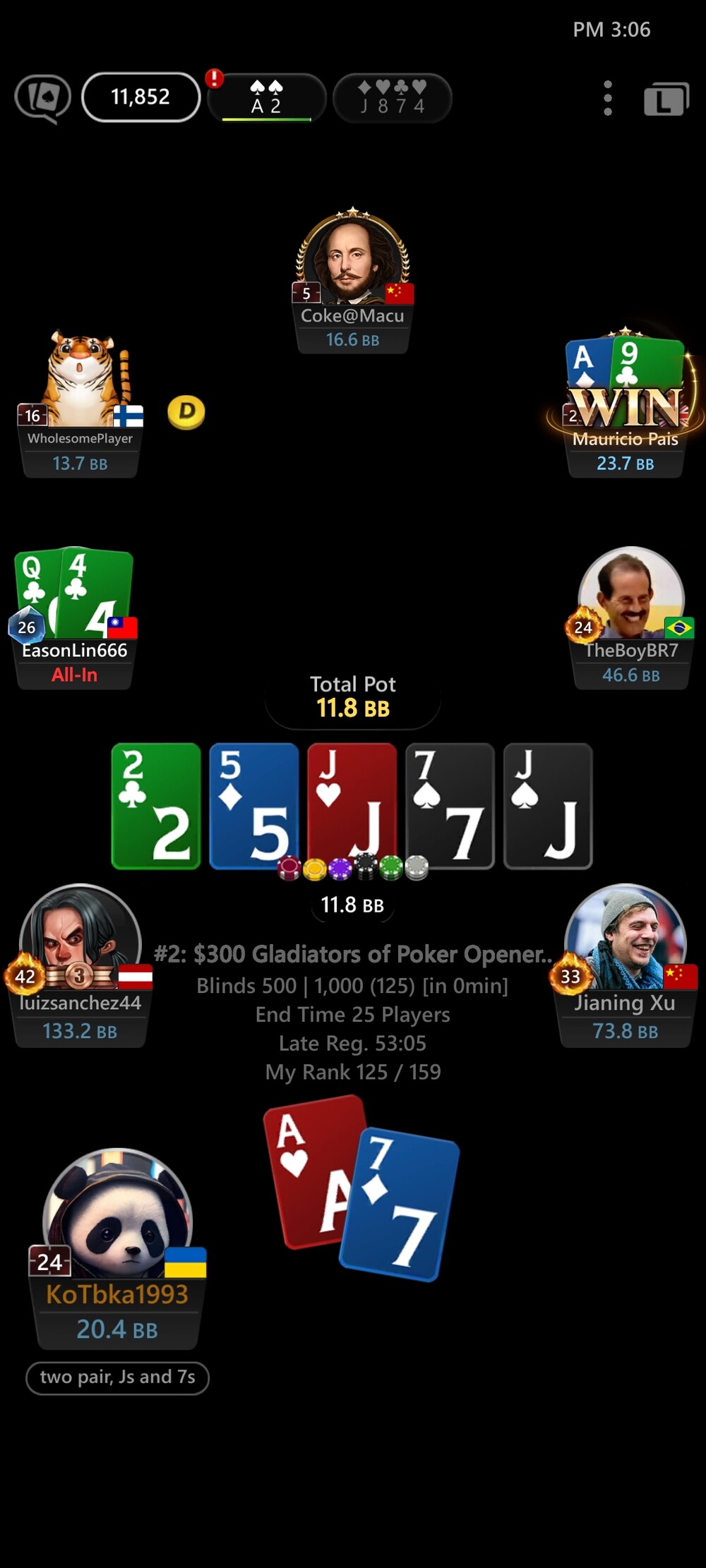
Task: View WholesomePlayer's profile
Action: [80, 404]
